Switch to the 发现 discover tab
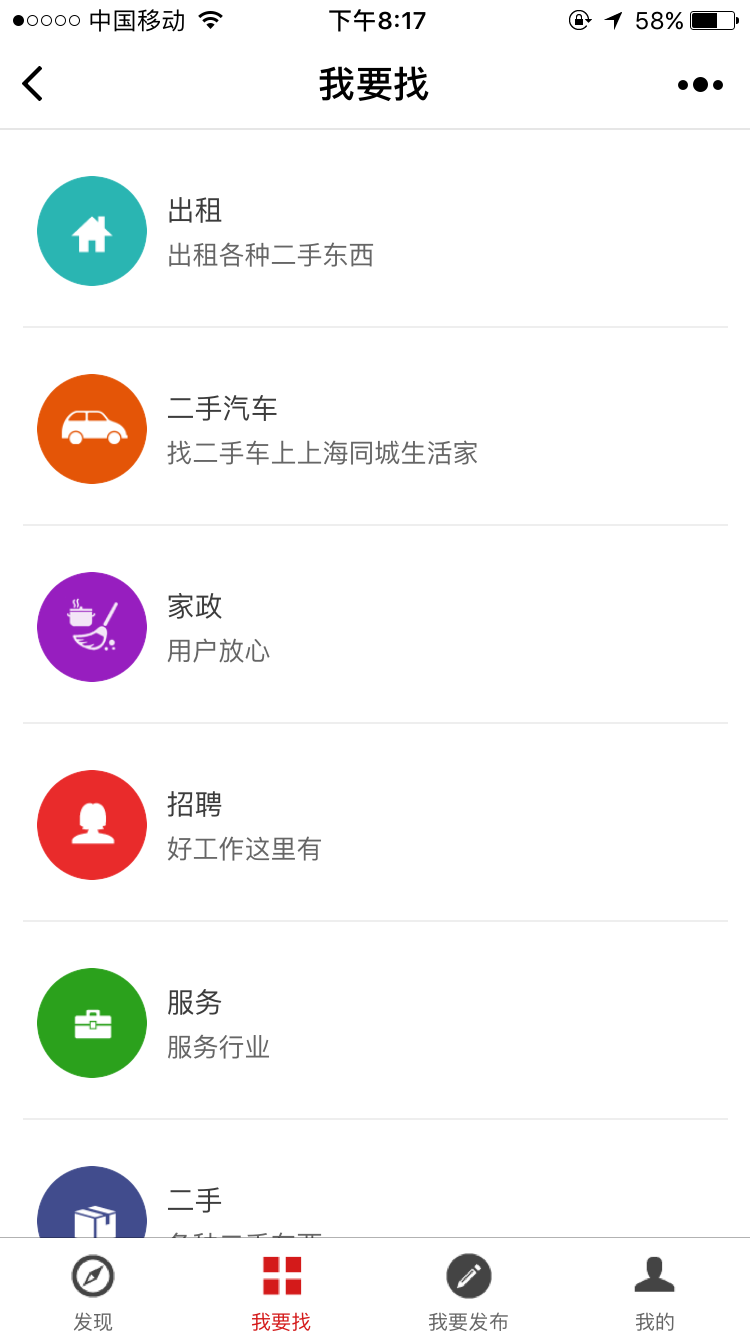 (x=93, y=1292)
